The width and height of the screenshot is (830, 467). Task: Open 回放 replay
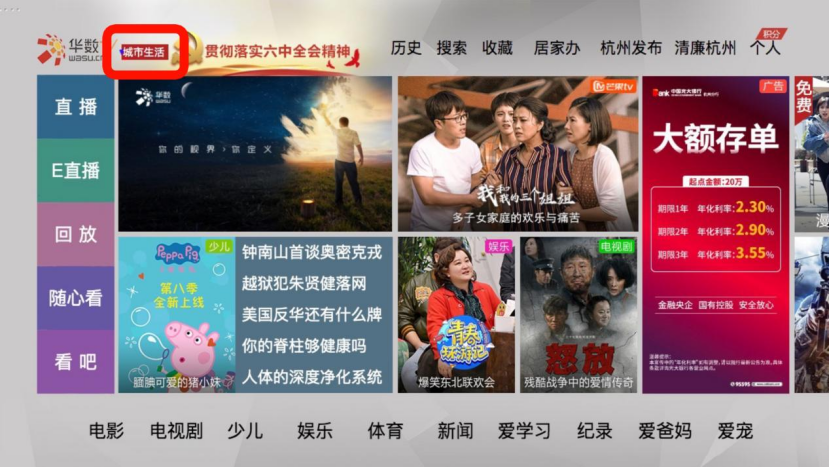click(x=77, y=235)
